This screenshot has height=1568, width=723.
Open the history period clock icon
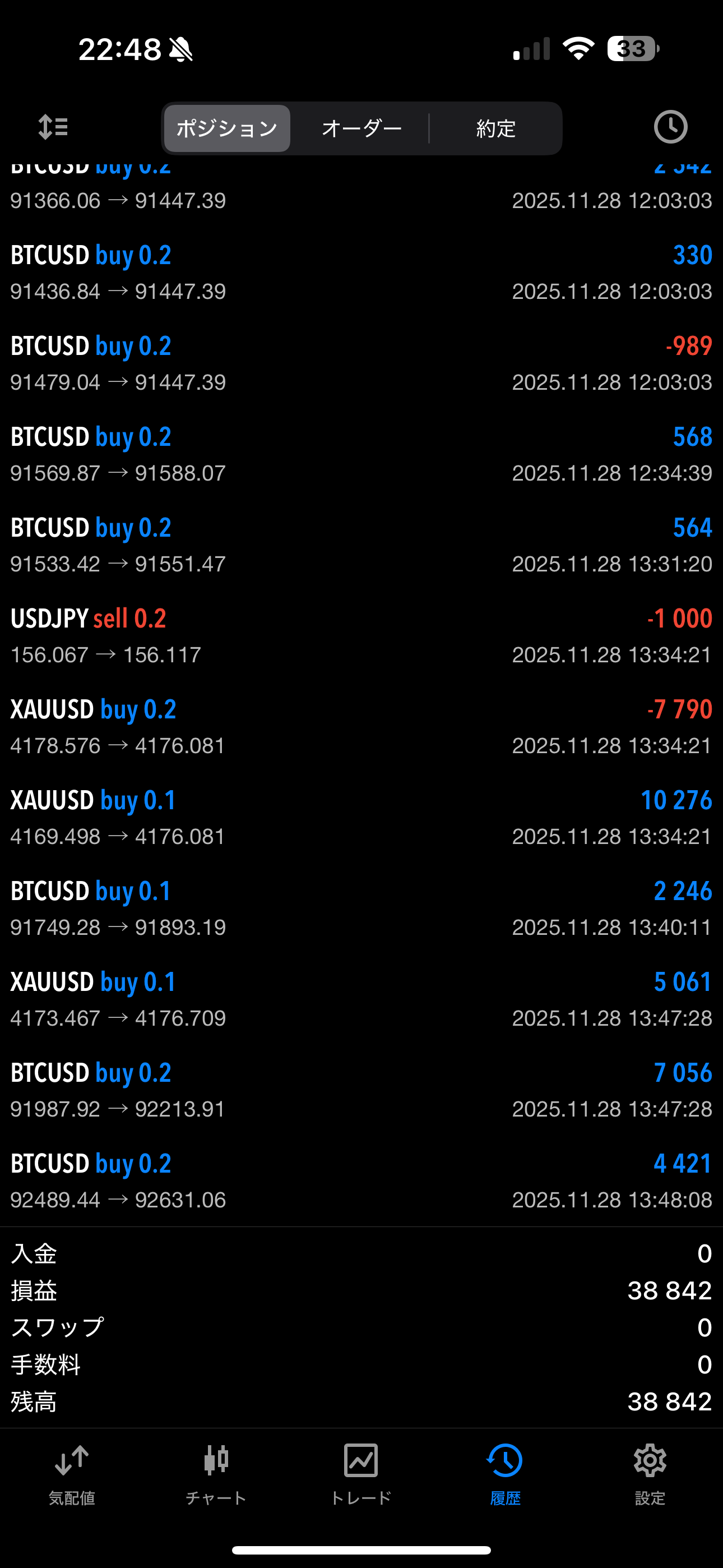(x=670, y=127)
